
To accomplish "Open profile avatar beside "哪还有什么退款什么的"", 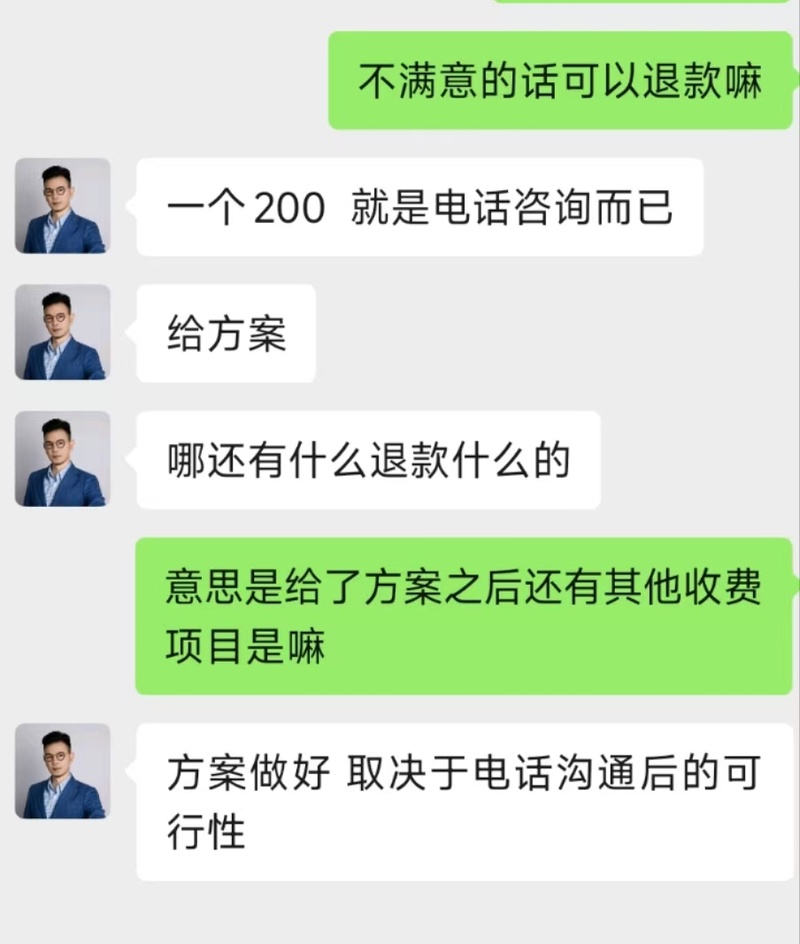I will point(62,459).
